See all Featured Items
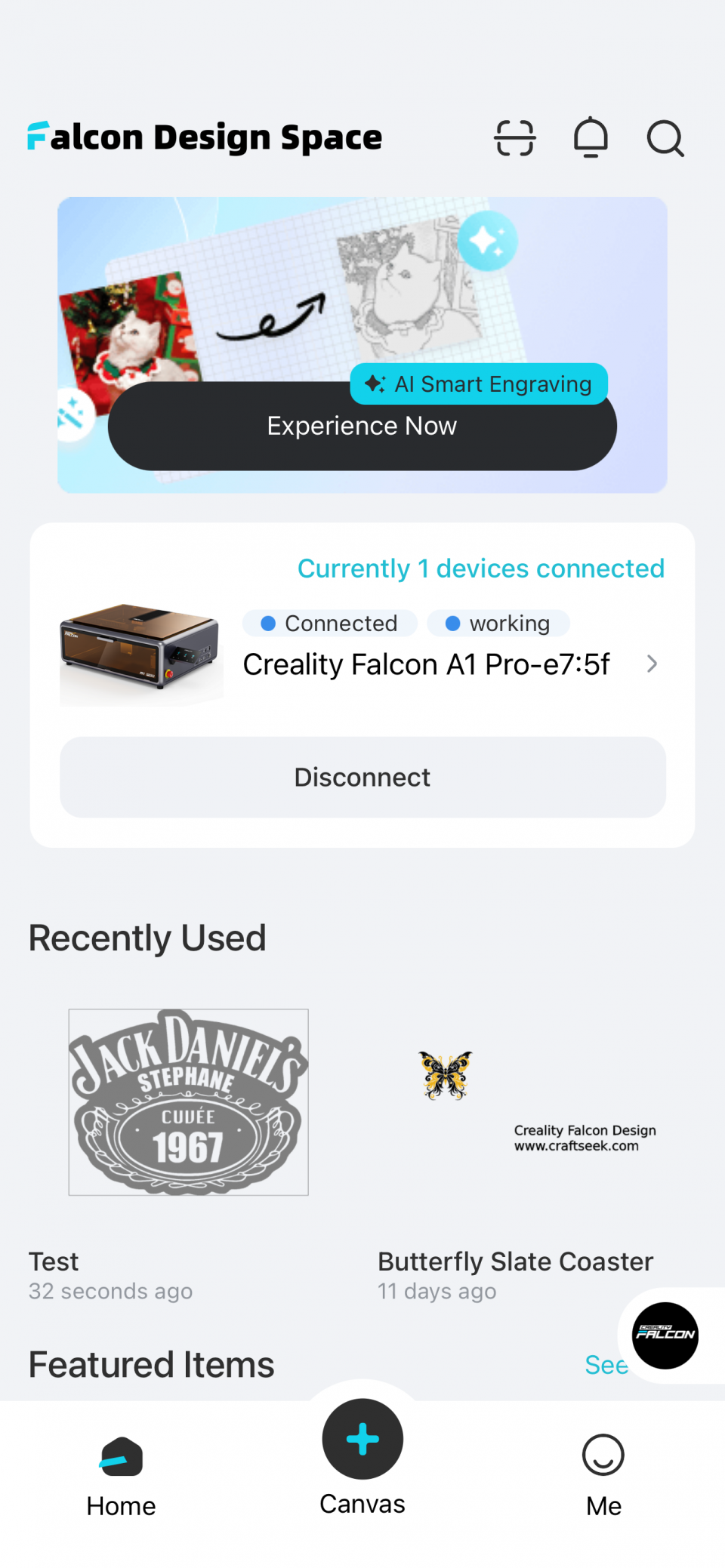This screenshot has height=1568, width=725. (606, 1365)
